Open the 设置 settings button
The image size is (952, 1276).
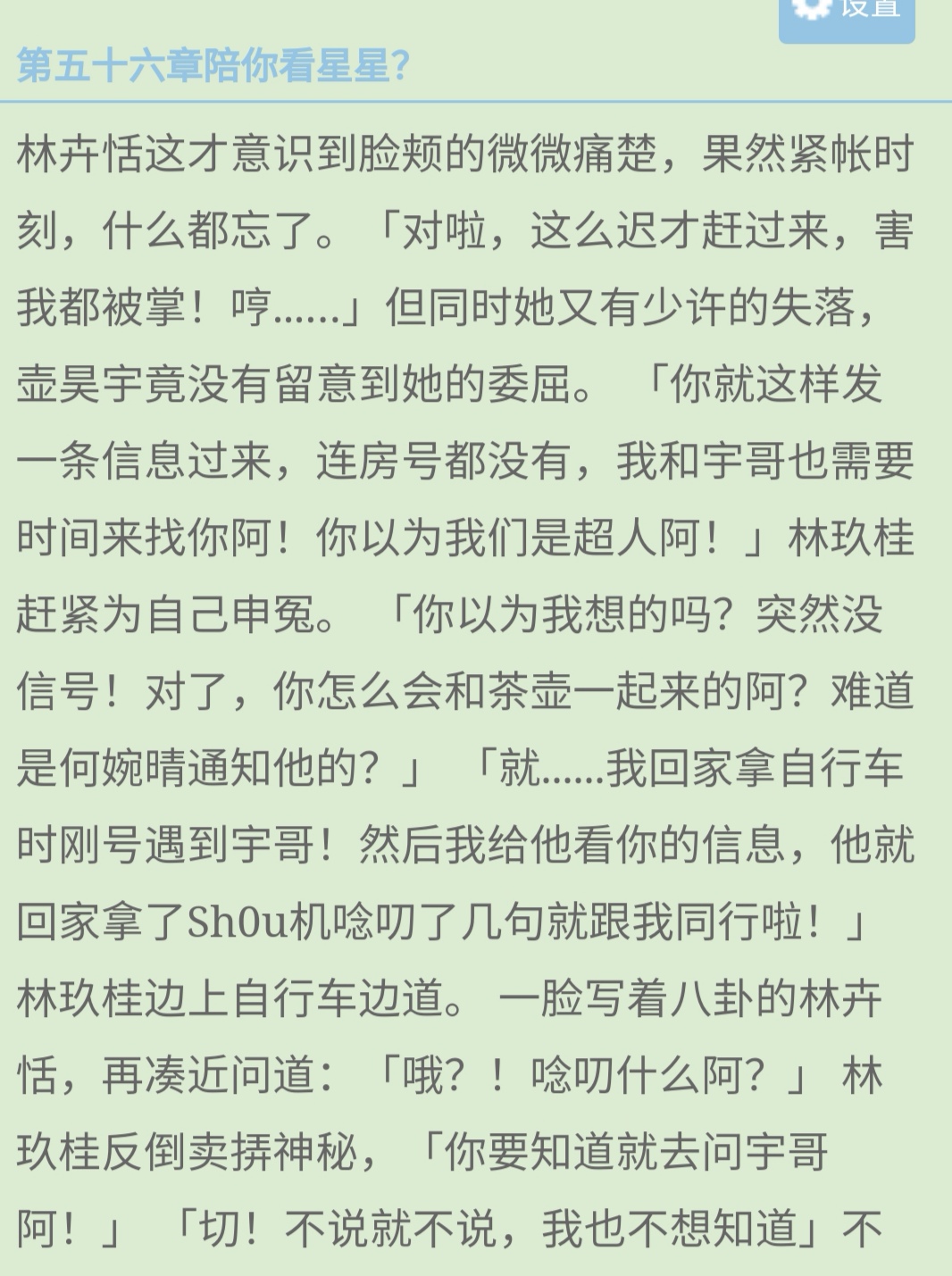click(x=846, y=16)
